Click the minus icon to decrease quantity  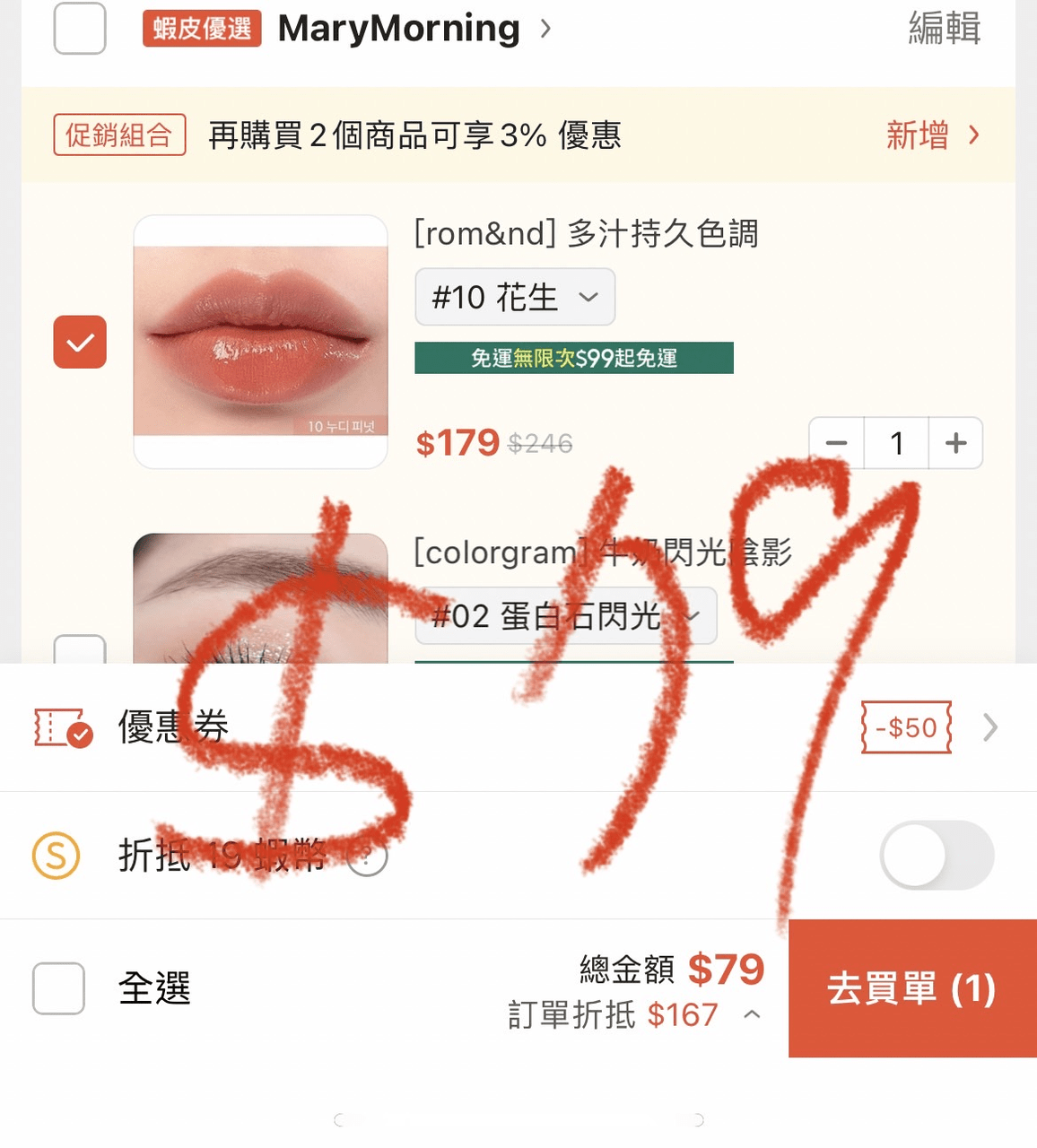(x=835, y=442)
